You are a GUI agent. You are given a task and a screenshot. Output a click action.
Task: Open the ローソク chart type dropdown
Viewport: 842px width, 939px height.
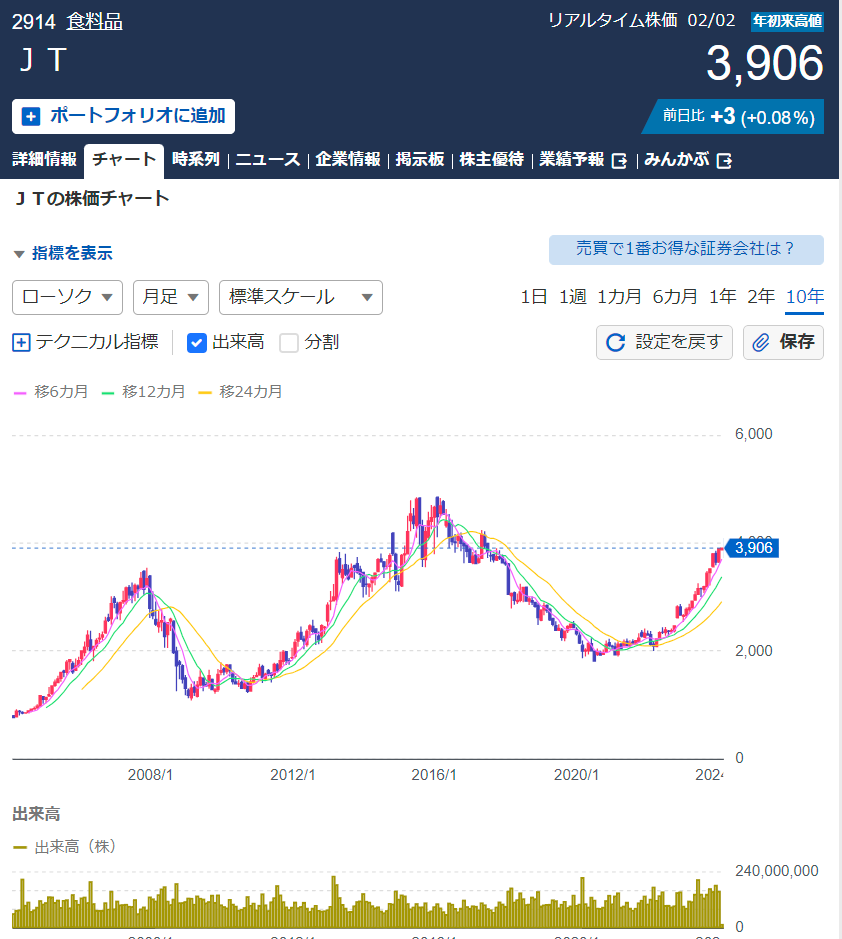66,297
